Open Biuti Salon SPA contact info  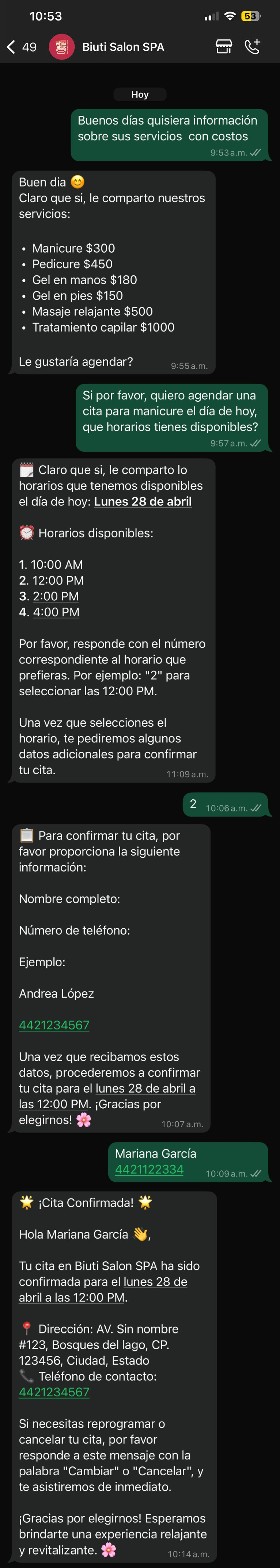[x=123, y=47]
